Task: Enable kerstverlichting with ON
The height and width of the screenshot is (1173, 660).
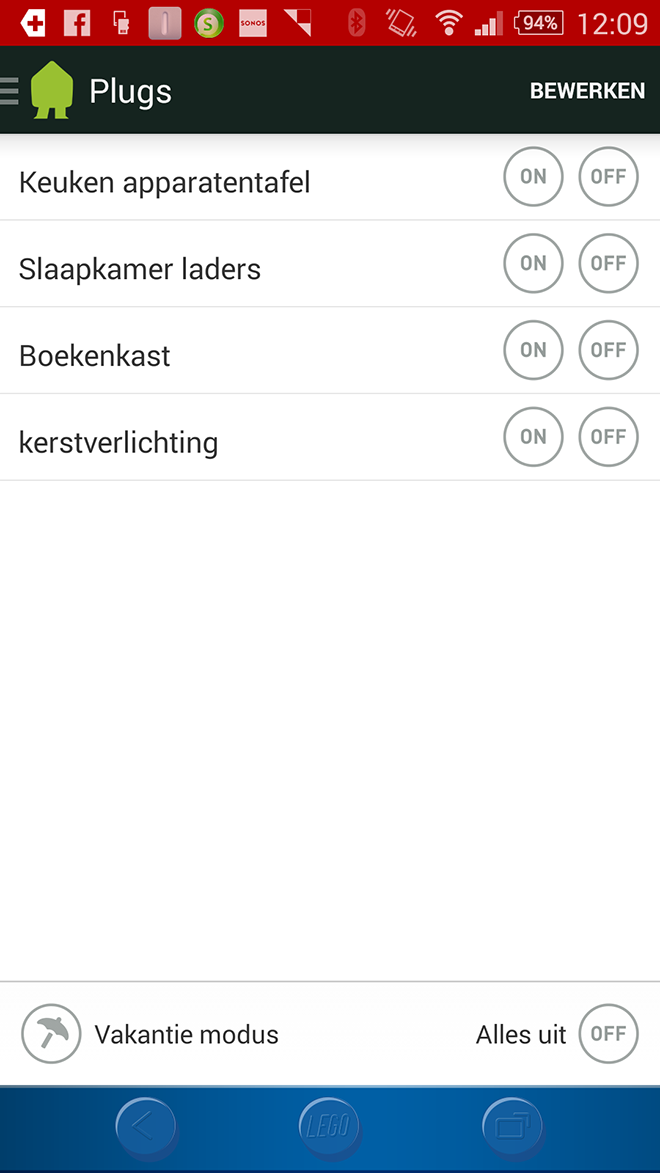Action: pyautogui.click(x=533, y=437)
